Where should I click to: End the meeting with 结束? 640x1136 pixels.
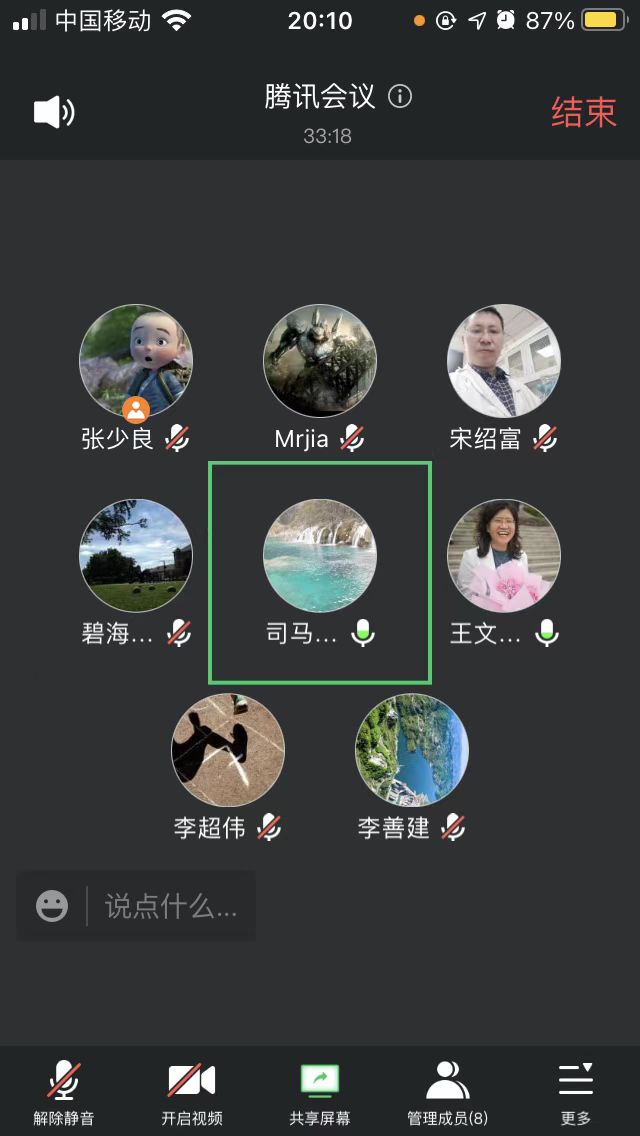(583, 112)
